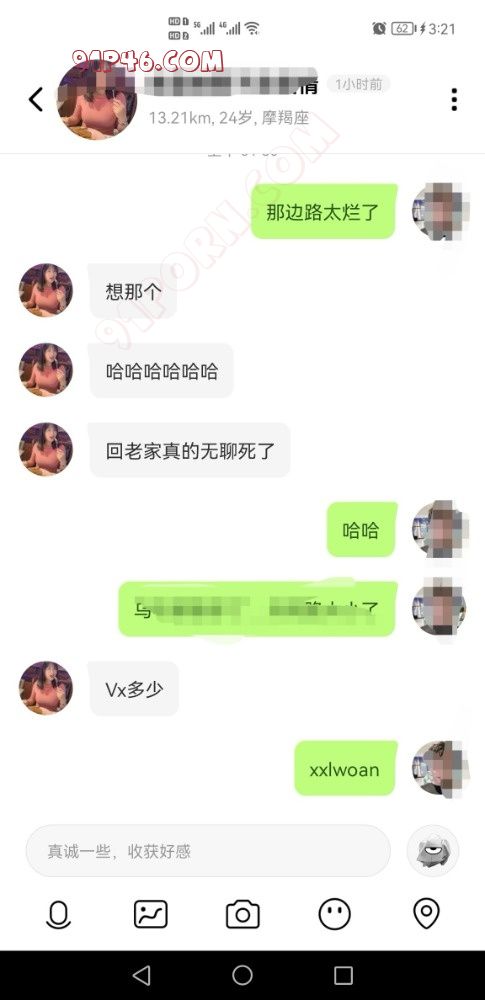Focus the message field saying 真诚一些，收获好感
Image resolution: width=485 pixels, height=1000 pixels.
208,851
